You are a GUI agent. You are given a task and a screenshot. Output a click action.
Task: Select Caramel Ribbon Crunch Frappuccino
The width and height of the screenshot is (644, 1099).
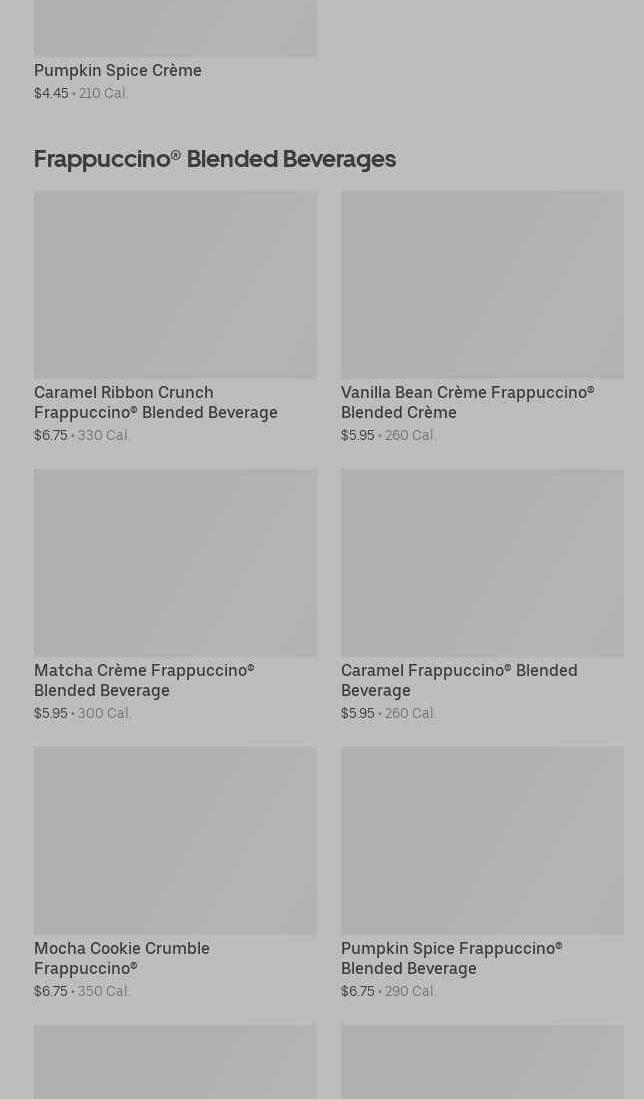click(175, 317)
